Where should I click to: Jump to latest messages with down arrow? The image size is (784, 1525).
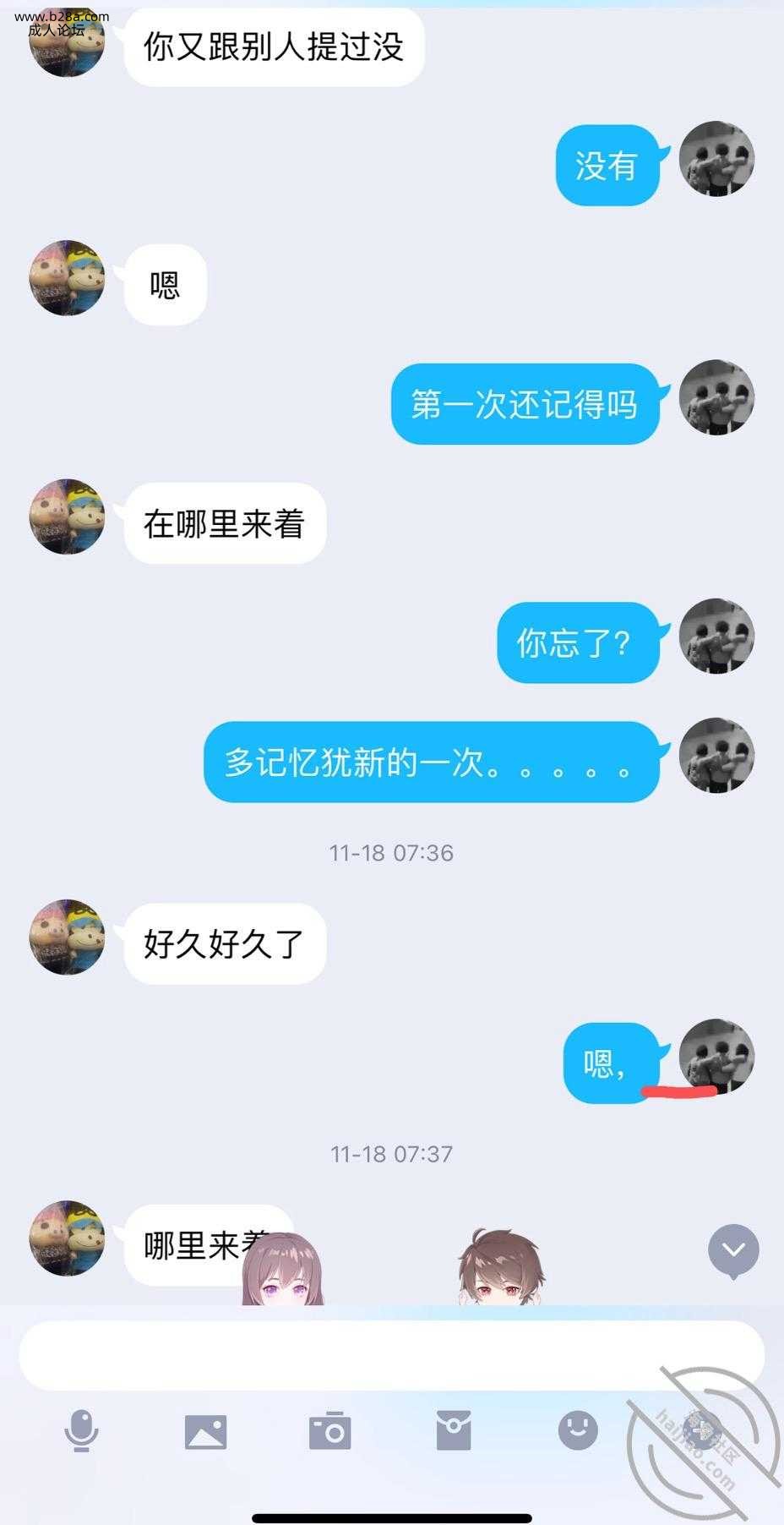732,1250
